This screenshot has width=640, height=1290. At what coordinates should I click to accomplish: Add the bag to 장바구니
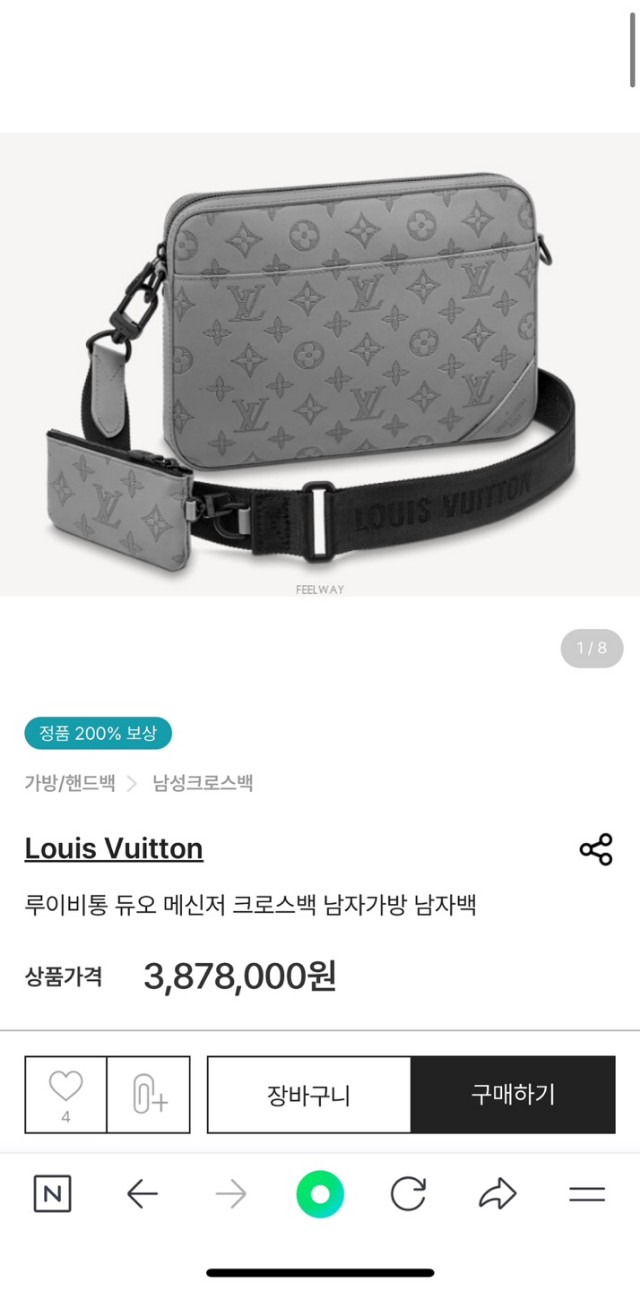click(309, 1095)
